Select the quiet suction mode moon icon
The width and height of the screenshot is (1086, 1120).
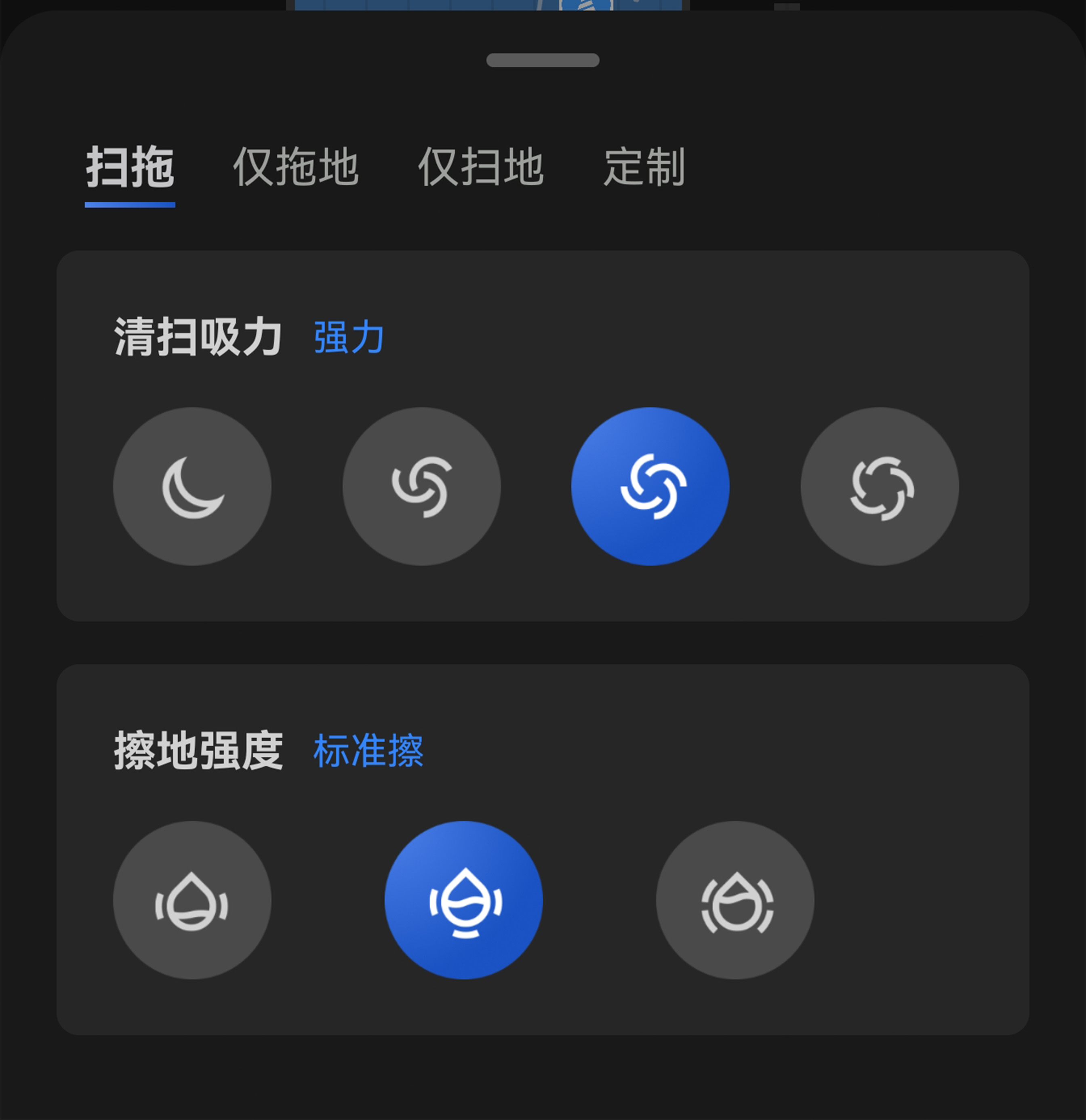[x=193, y=486]
